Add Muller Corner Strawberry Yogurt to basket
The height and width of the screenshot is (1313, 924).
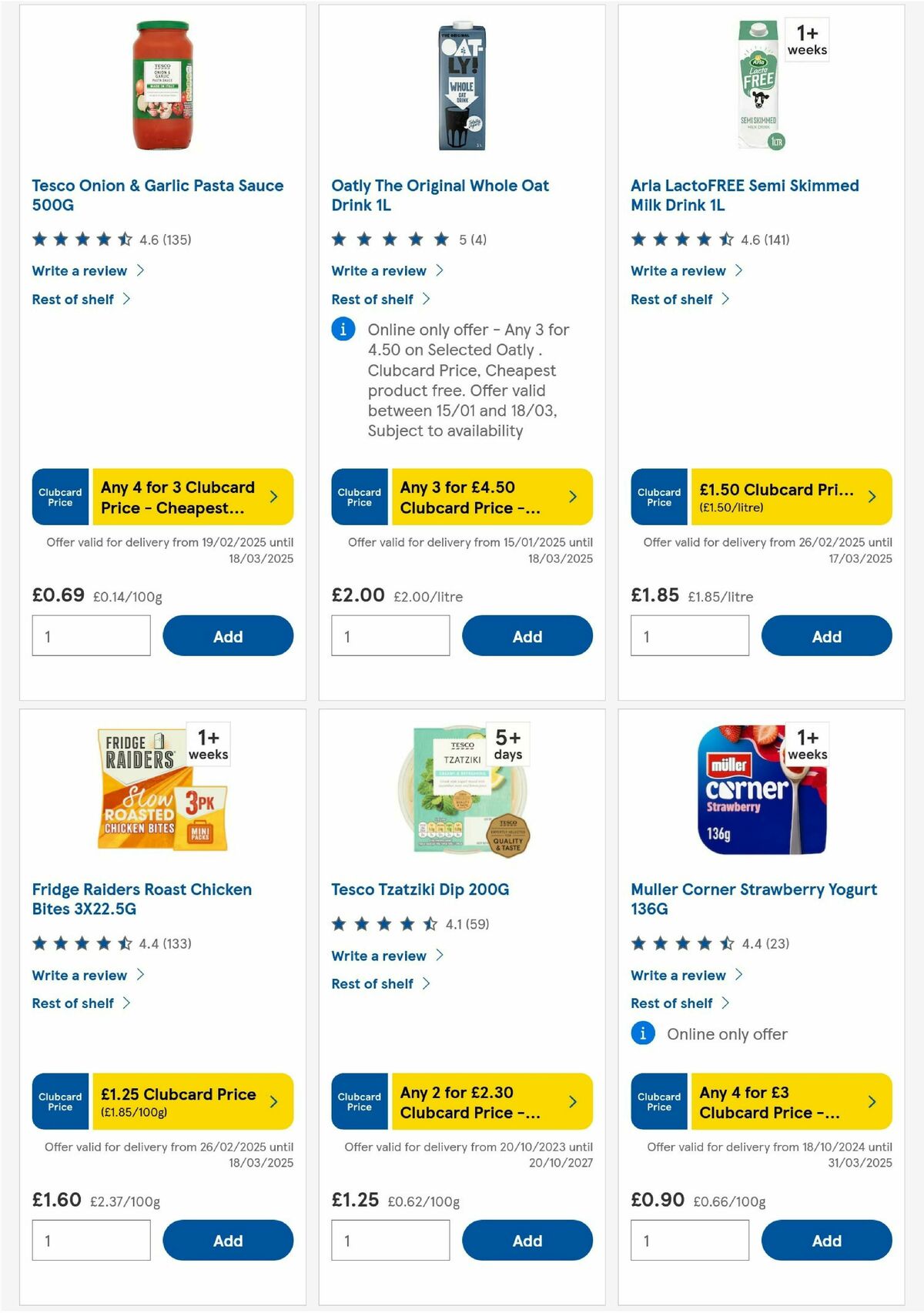[x=825, y=1240]
